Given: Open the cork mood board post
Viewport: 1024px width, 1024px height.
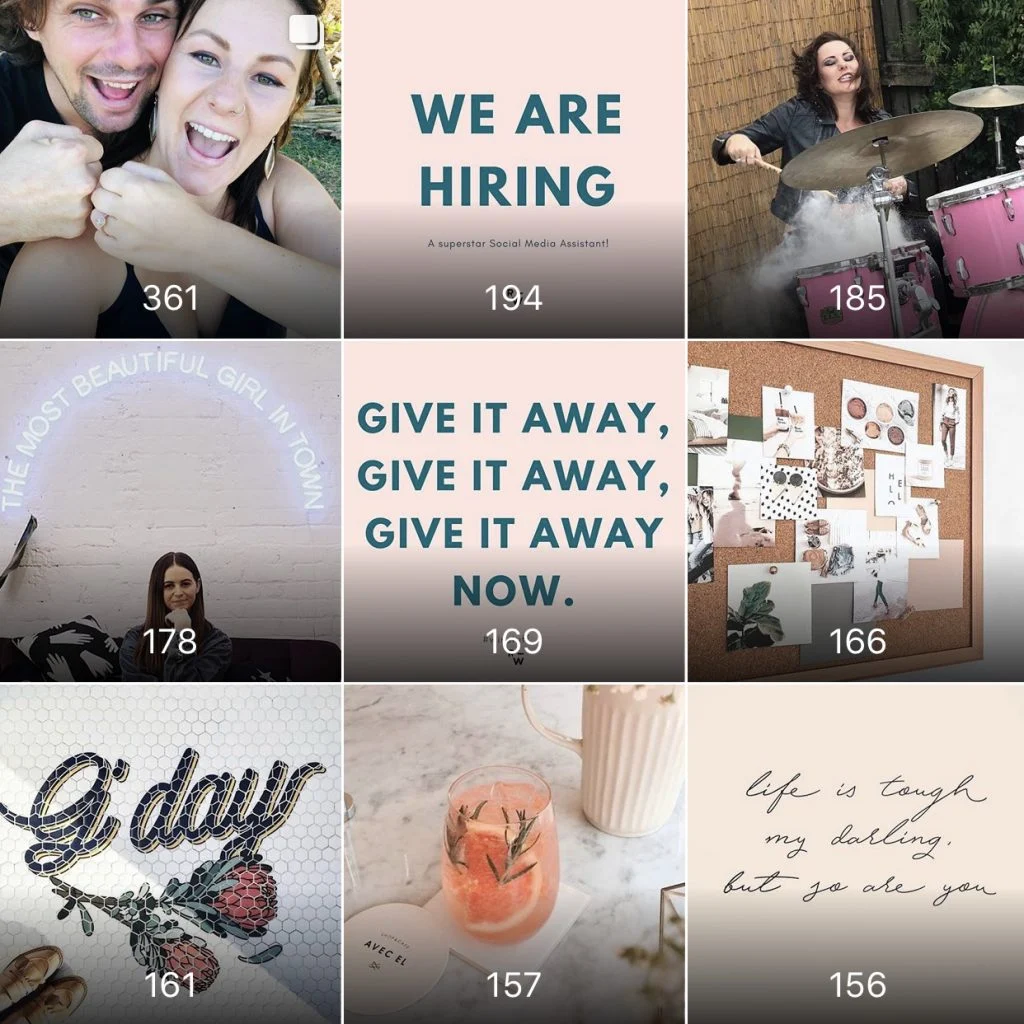Looking at the screenshot, I should [856, 512].
